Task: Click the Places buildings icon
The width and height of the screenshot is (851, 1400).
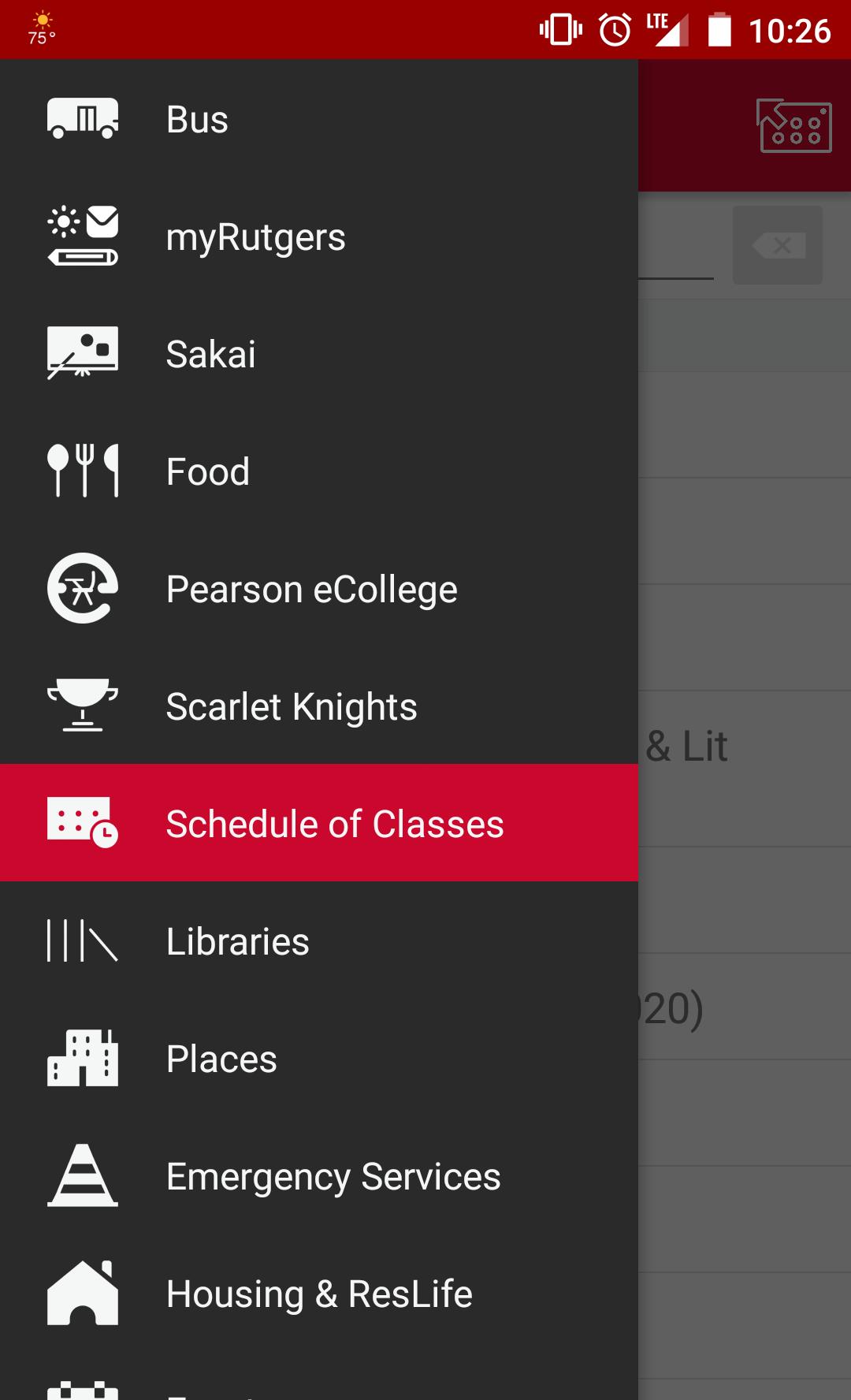Action: click(x=83, y=1058)
